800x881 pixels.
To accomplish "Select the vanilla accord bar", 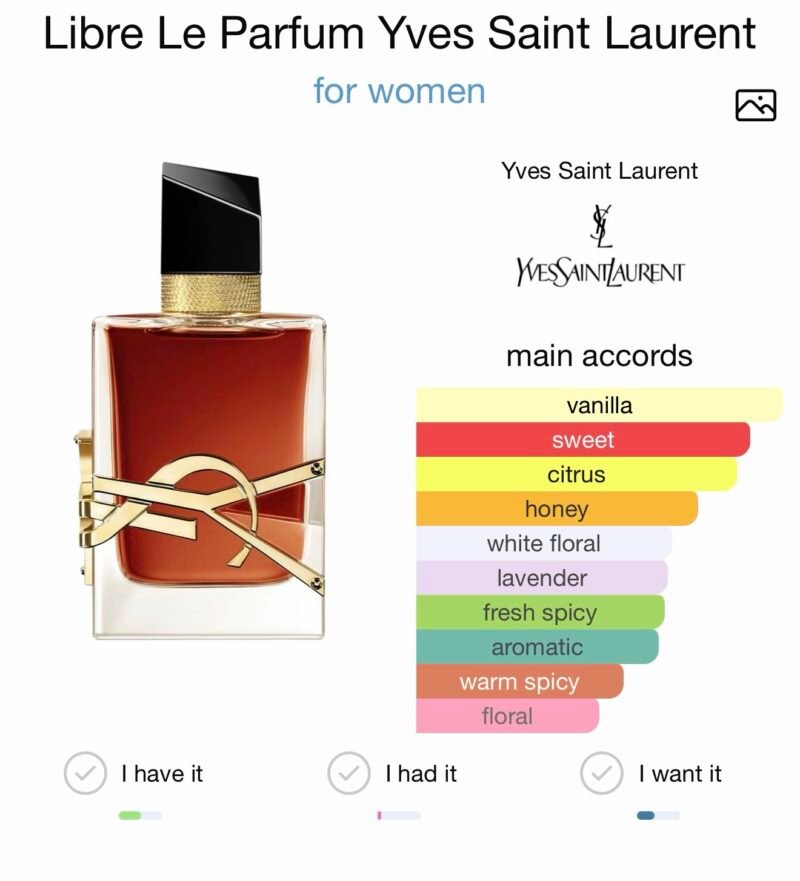I will pos(598,406).
